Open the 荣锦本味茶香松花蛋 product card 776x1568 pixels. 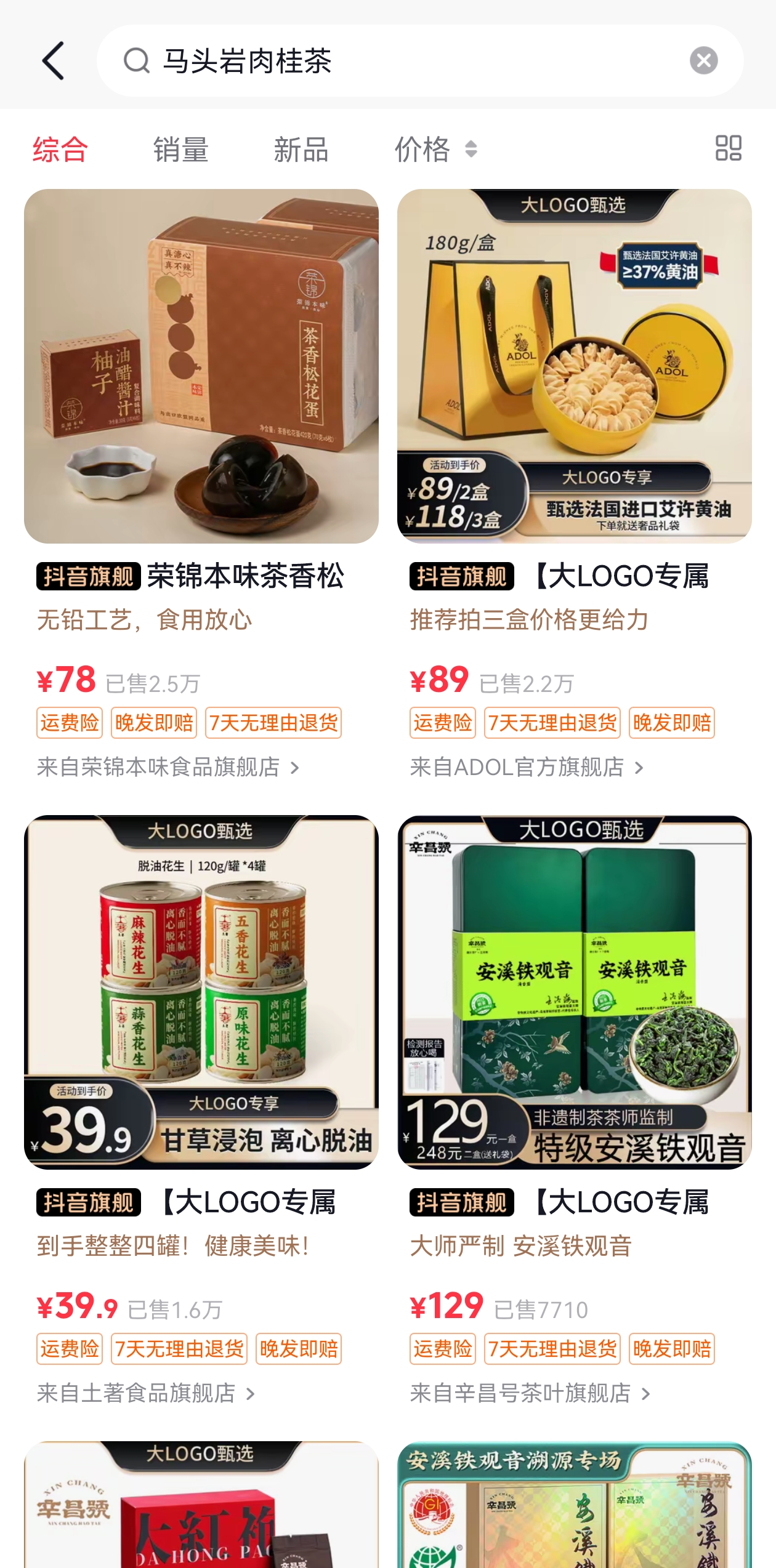[x=201, y=366]
